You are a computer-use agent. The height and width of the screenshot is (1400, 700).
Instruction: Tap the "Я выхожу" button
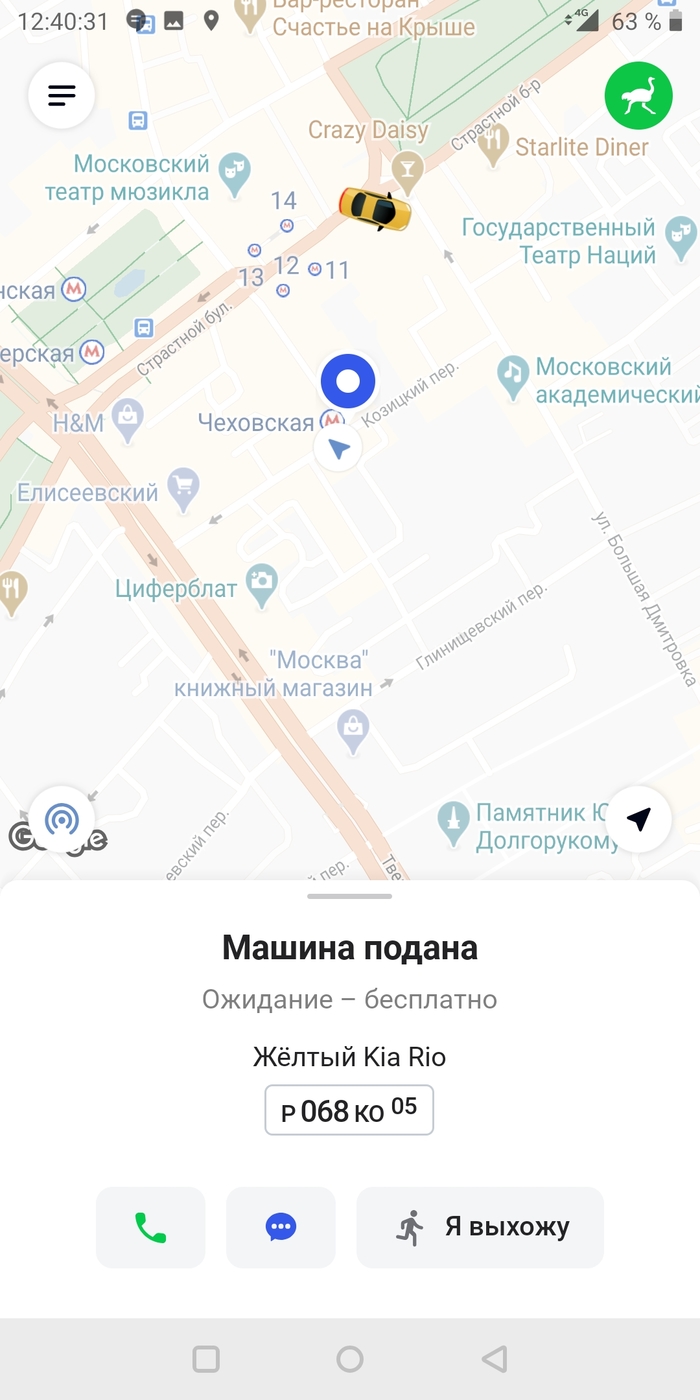click(x=480, y=1227)
